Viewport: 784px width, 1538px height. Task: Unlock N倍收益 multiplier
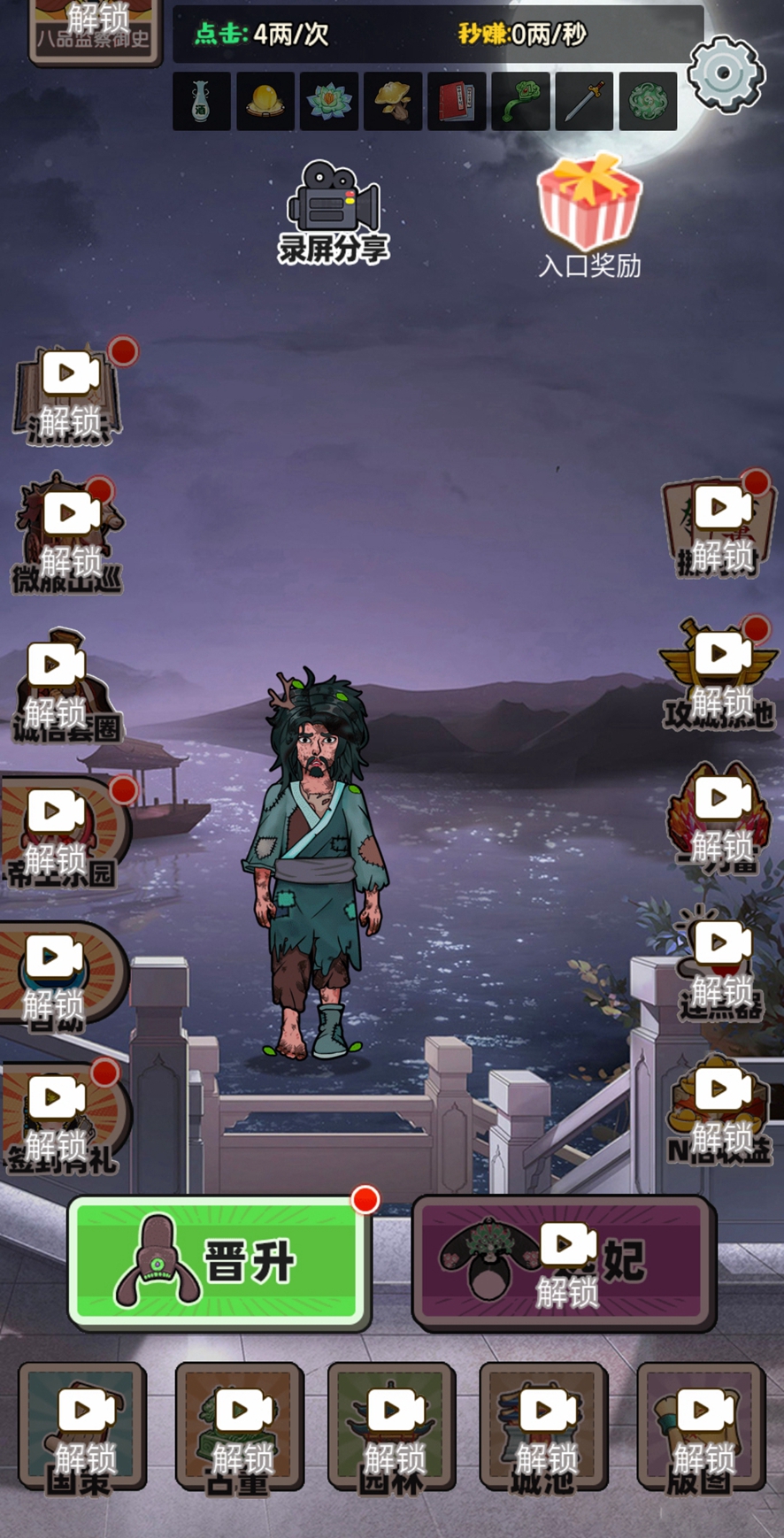click(x=720, y=1111)
